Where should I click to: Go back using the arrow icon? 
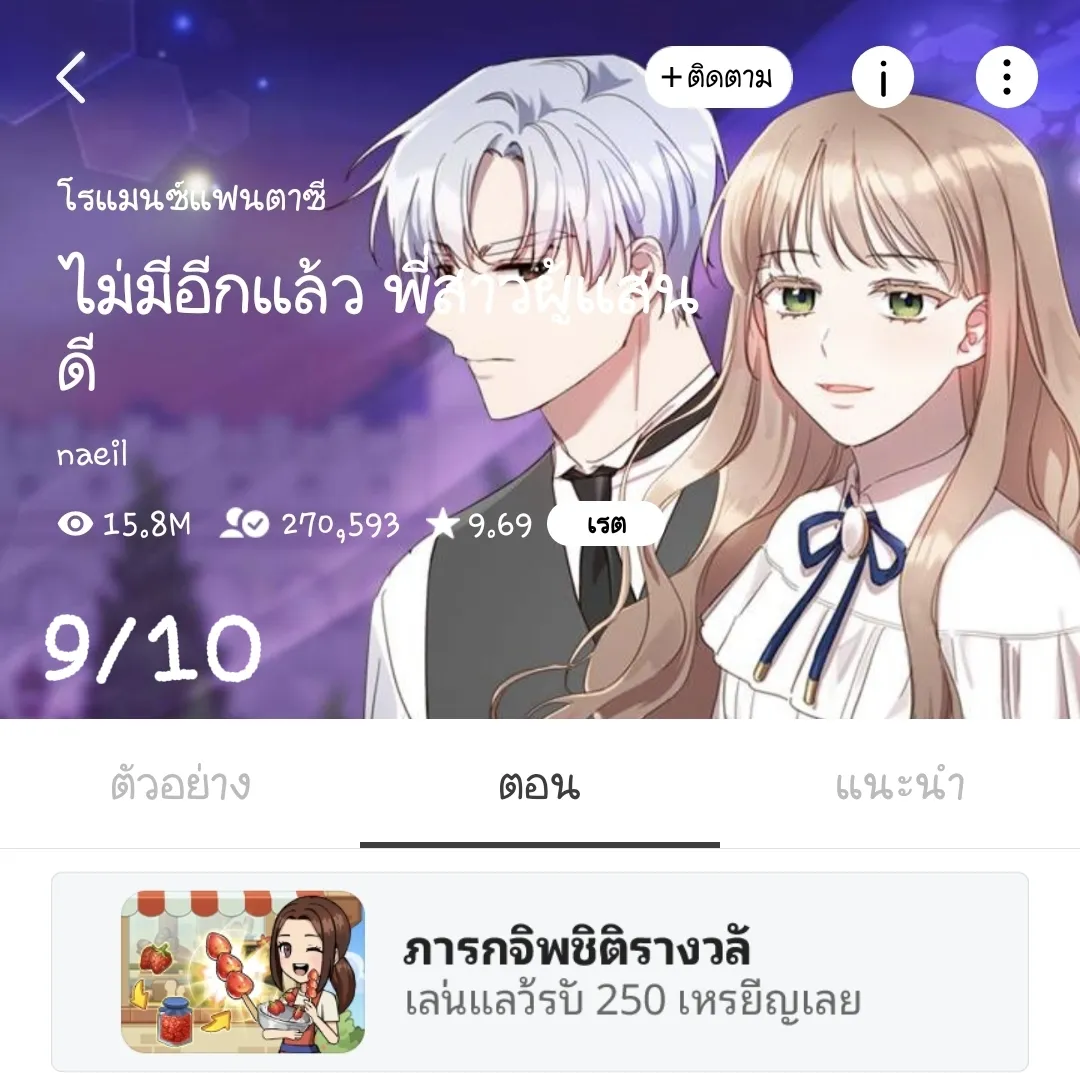72,78
